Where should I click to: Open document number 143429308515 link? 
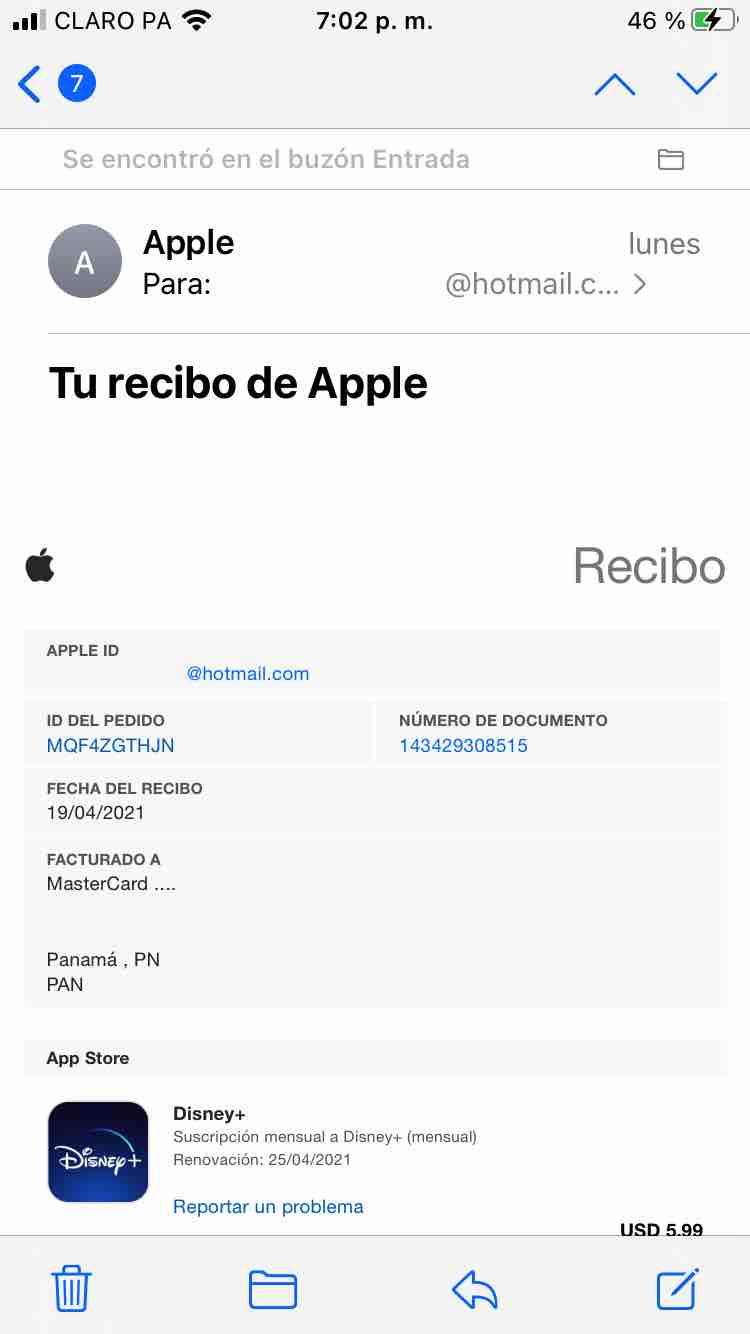[x=463, y=746]
